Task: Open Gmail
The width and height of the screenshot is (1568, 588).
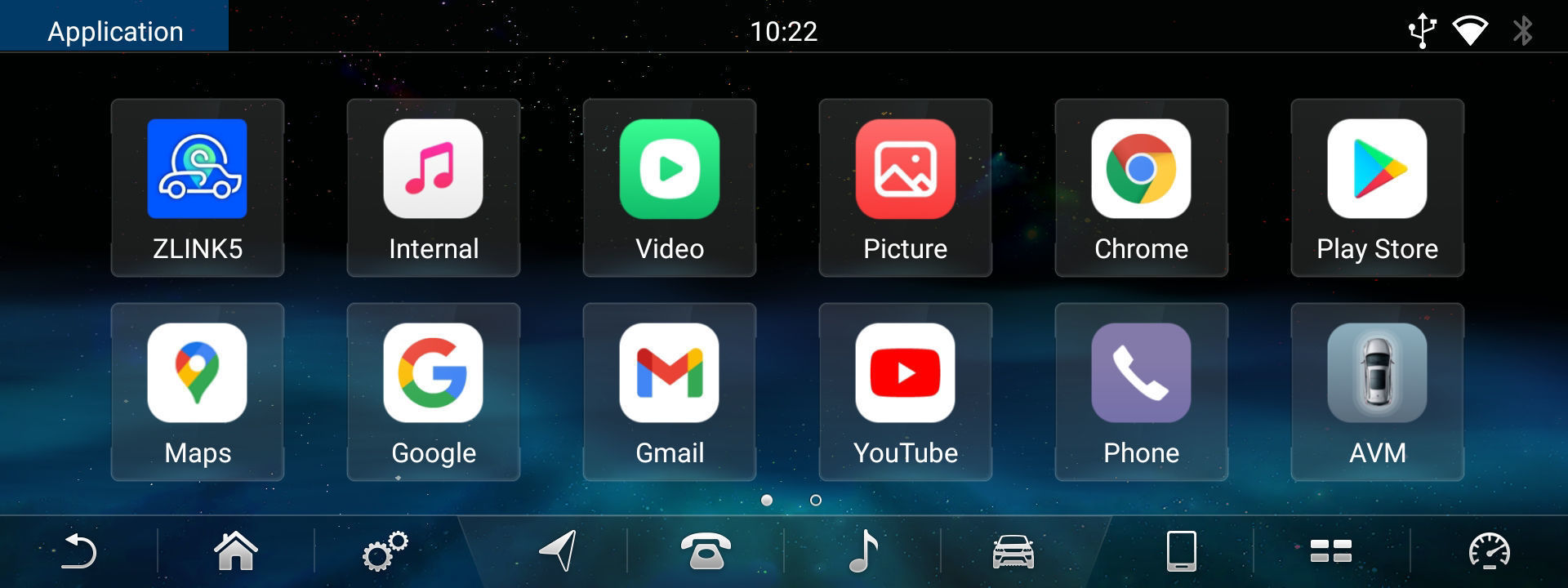Action: 669,391
